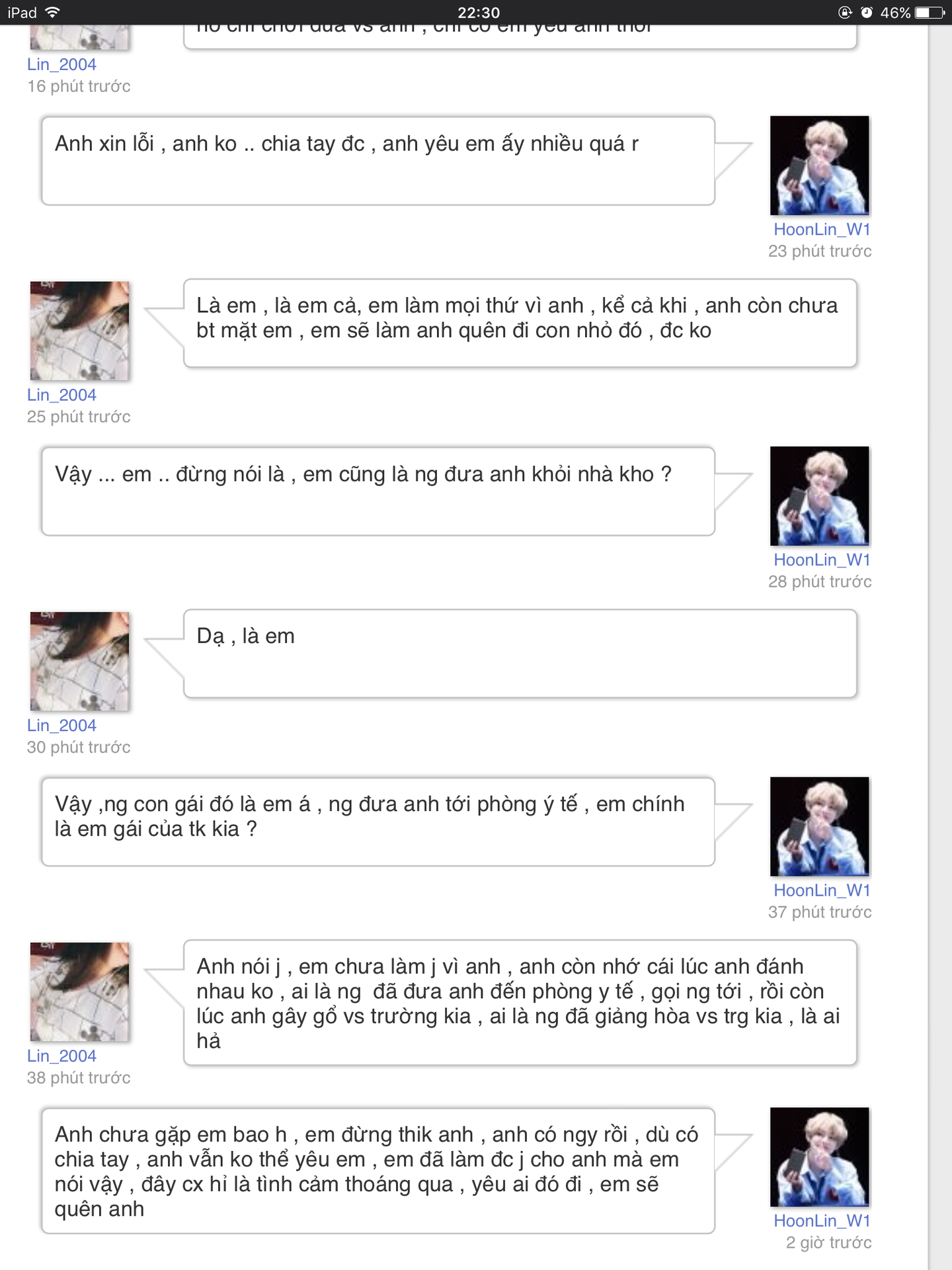Open HoonLin_W1 link posted 23 phút trước
Screen dimensions: 952x1270
pos(822,230)
